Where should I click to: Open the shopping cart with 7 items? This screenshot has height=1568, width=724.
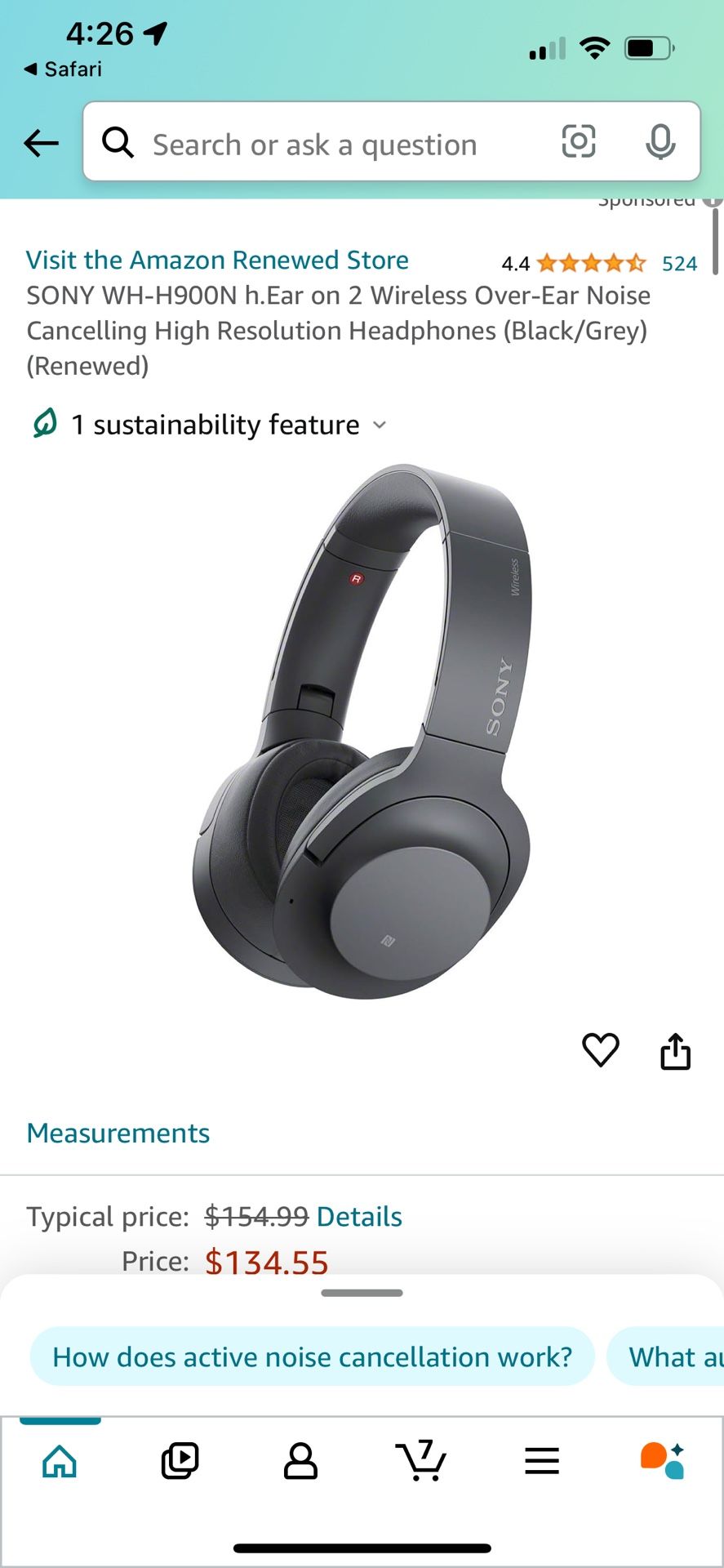(421, 1461)
